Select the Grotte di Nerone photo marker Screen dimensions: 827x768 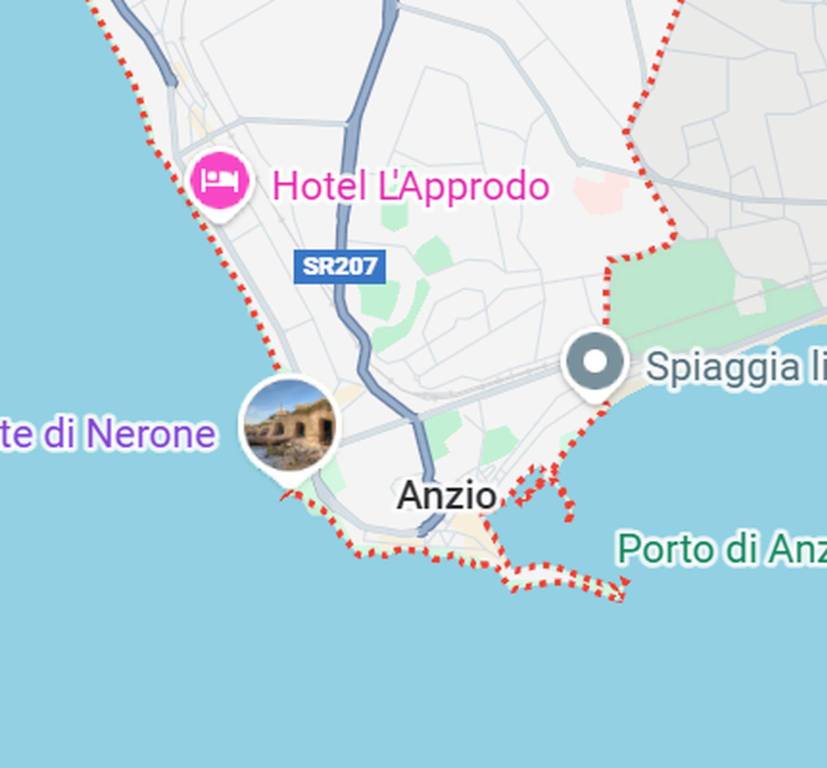click(290, 427)
